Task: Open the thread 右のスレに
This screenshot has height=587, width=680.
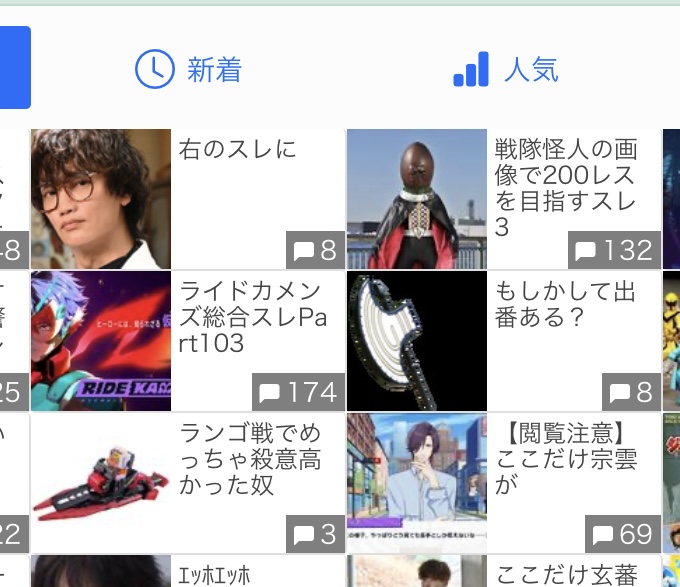Action: (238, 151)
